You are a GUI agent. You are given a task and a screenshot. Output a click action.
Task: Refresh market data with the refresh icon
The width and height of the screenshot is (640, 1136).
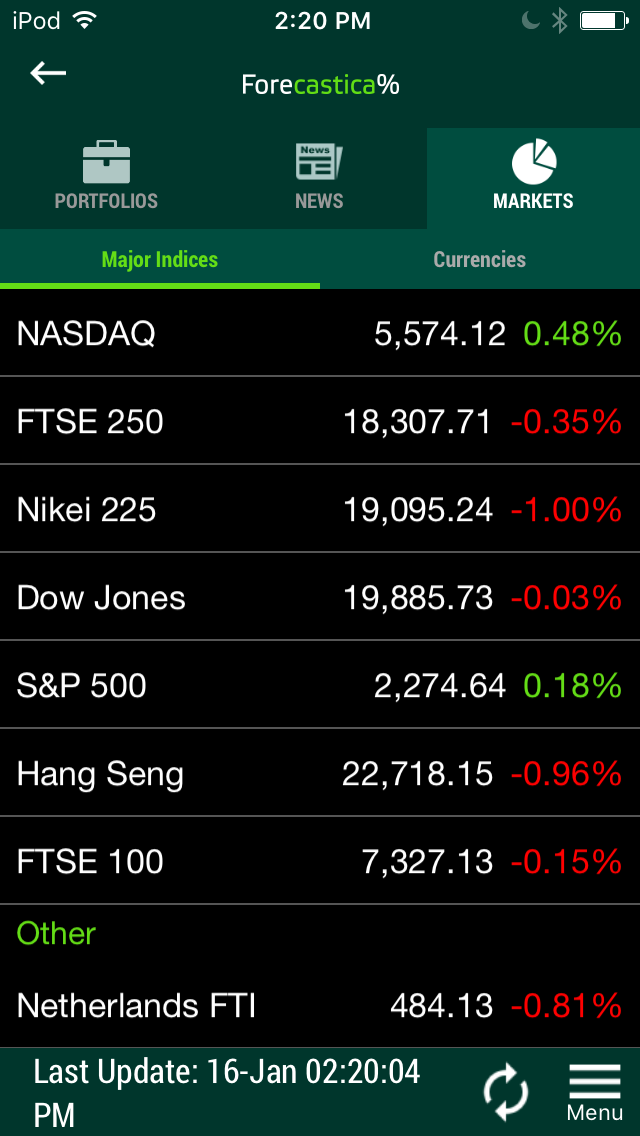(506, 1091)
